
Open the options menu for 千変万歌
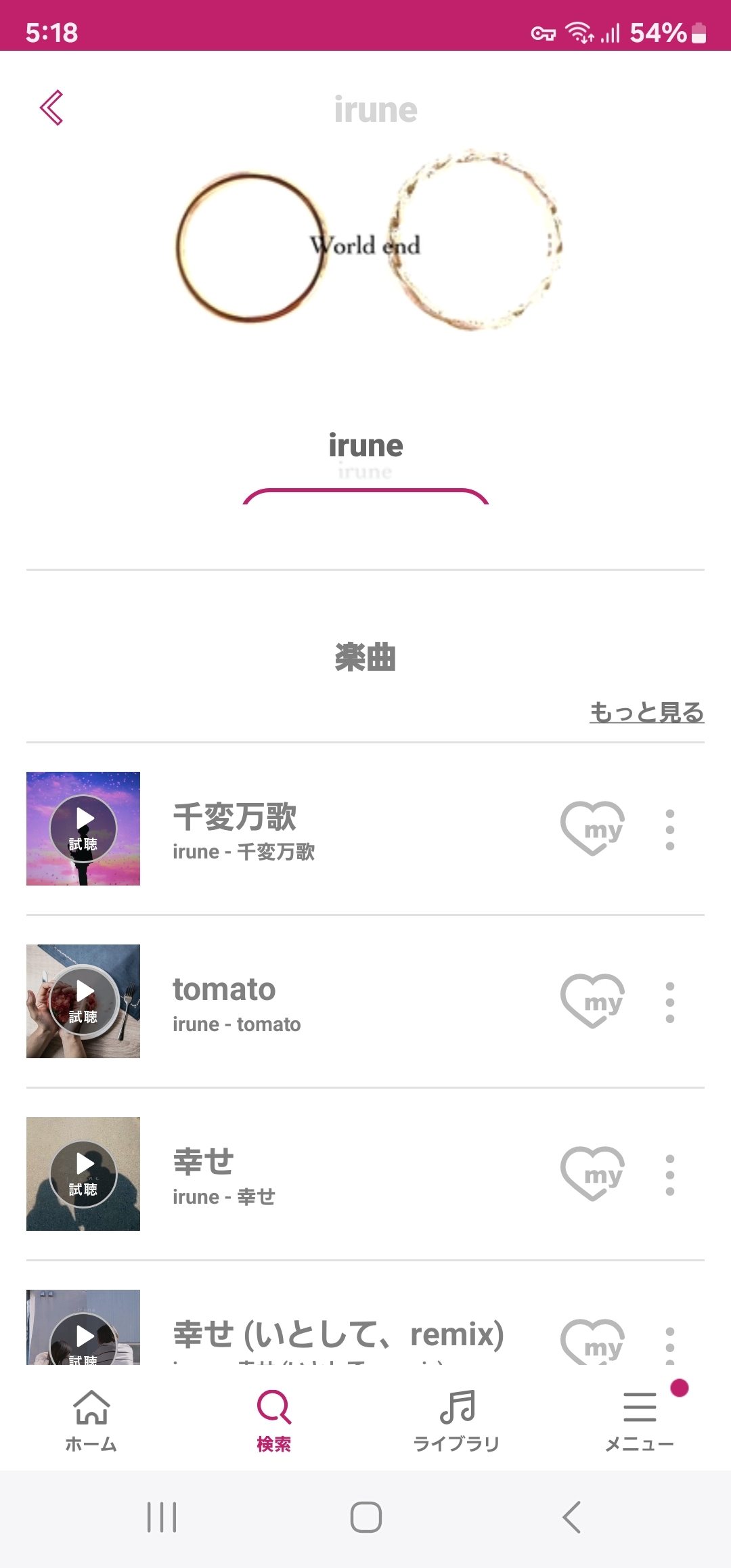click(669, 829)
